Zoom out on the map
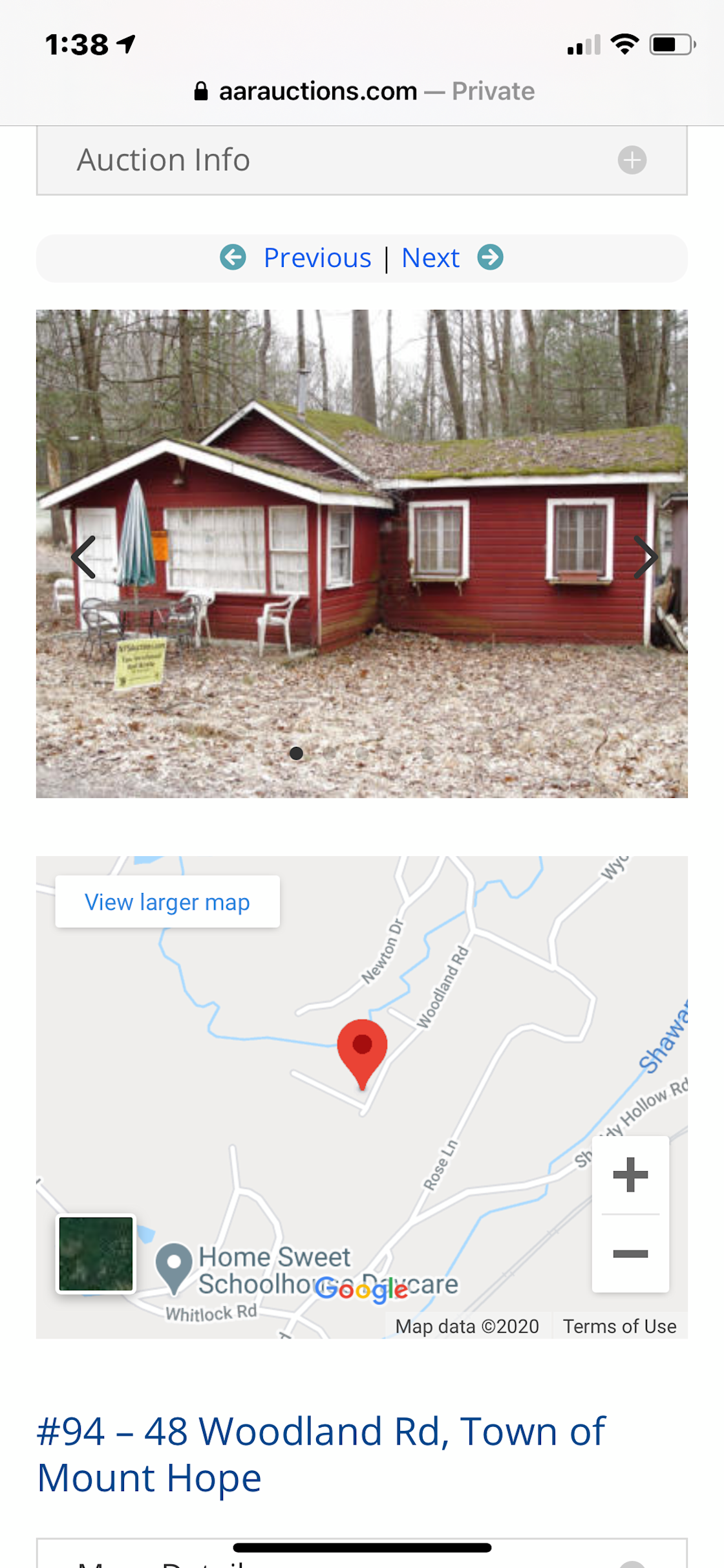Screen dimensions: 724x1568 pos(630,1254)
